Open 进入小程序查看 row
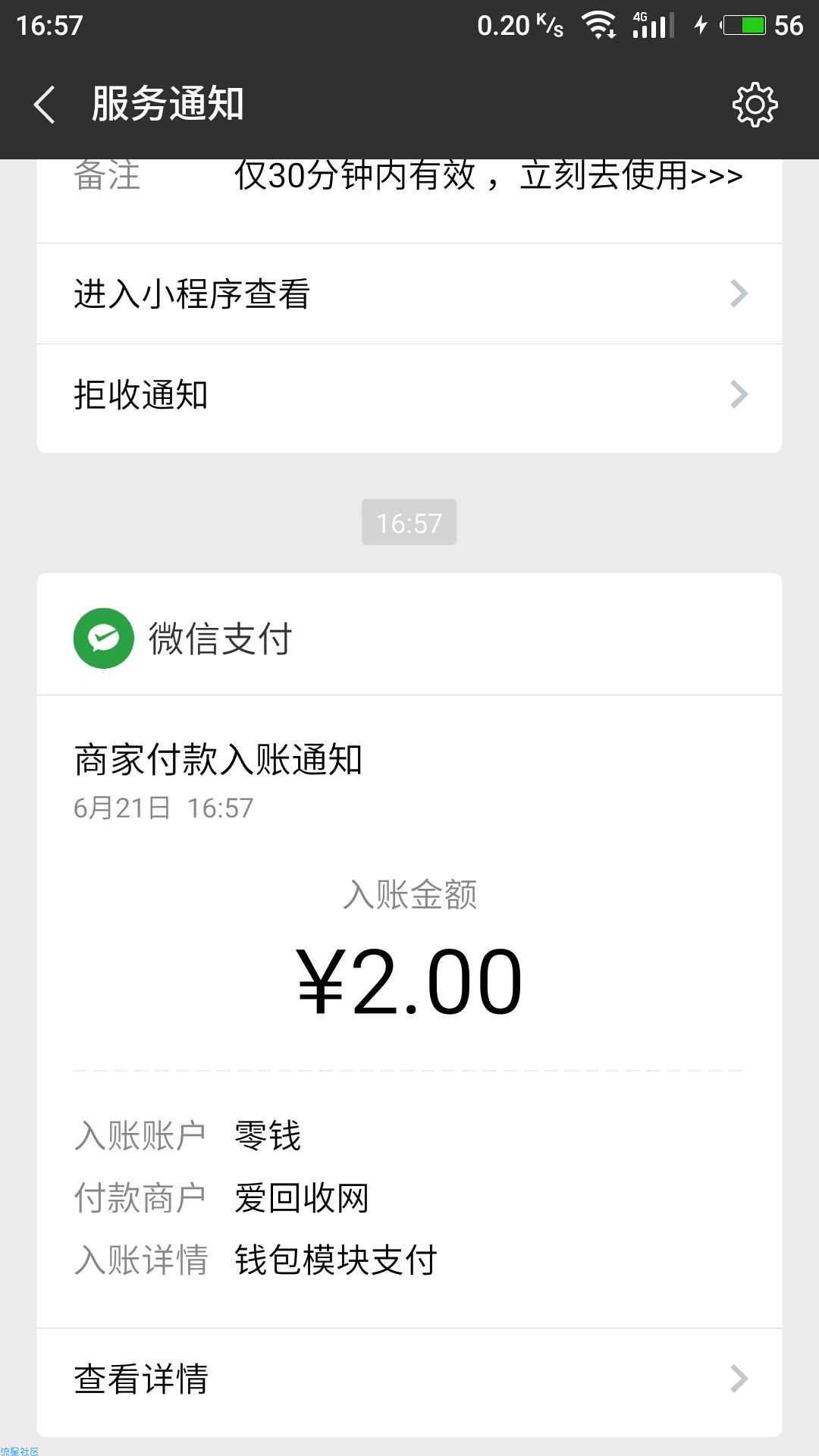The width and height of the screenshot is (819, 1456). pos(409,293)
